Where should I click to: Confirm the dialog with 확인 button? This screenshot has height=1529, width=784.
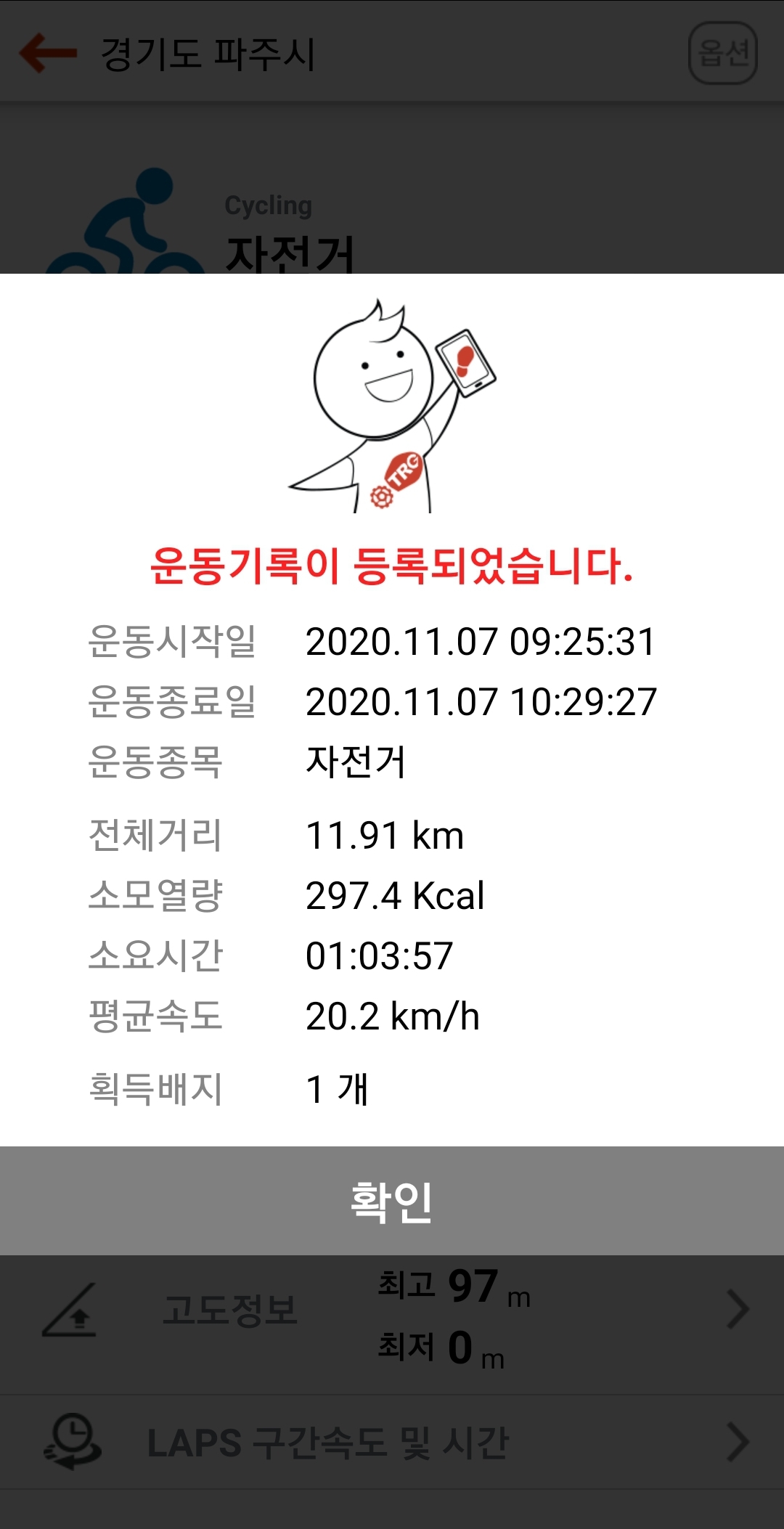[x=392, y=1201]
